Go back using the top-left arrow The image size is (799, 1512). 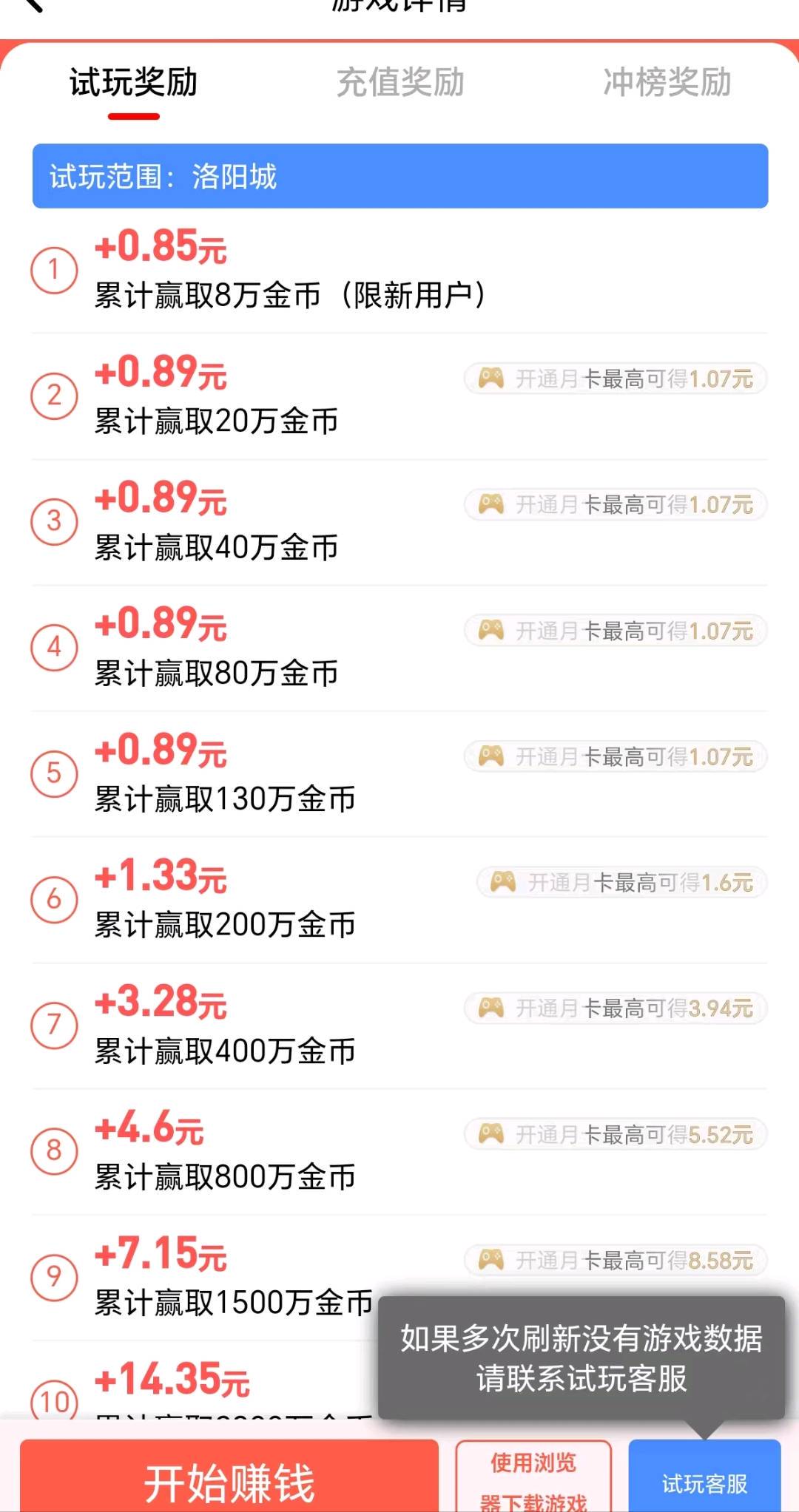click(x=33, y=4)
